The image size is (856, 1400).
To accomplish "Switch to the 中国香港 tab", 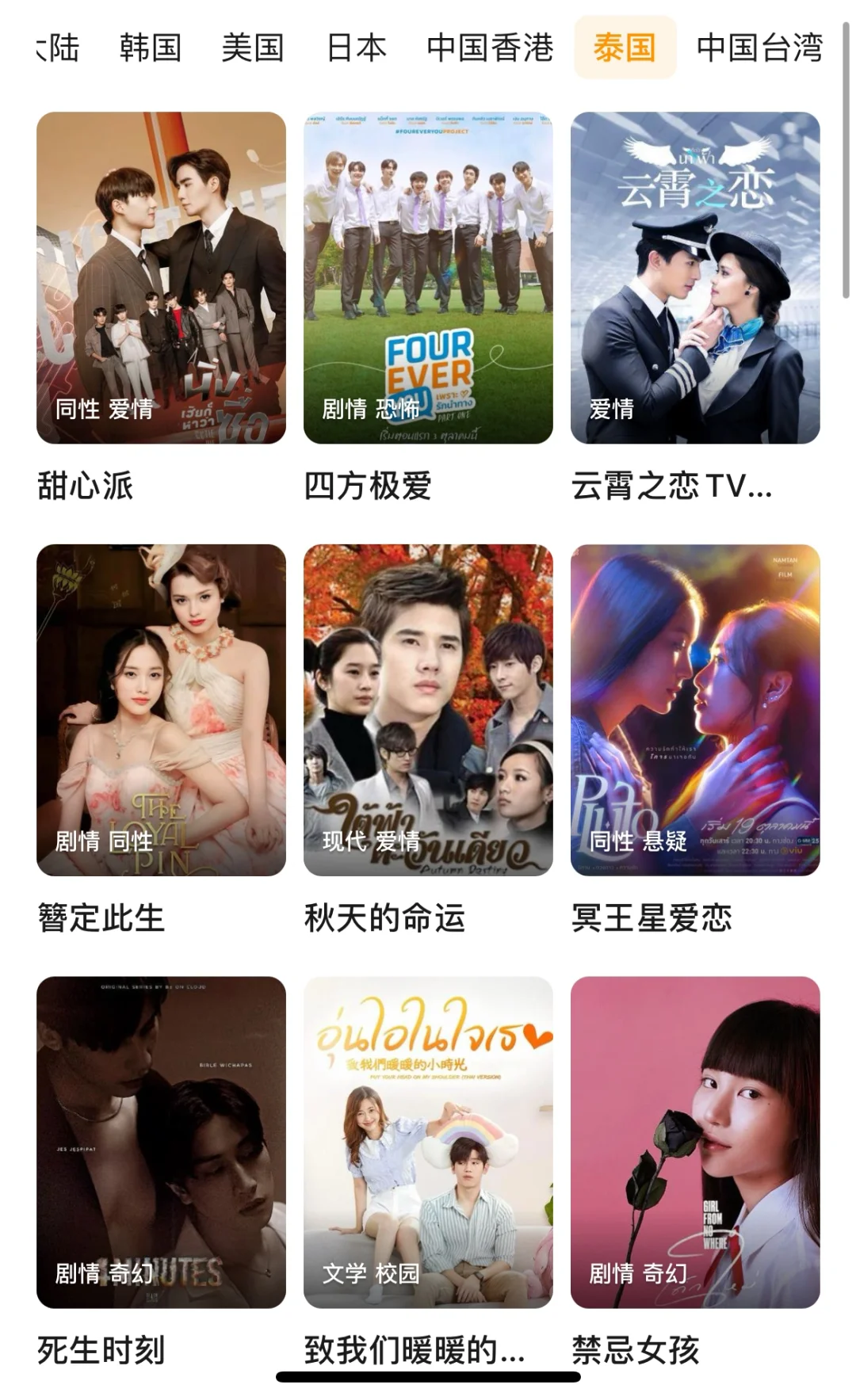I will pos(490,48).
